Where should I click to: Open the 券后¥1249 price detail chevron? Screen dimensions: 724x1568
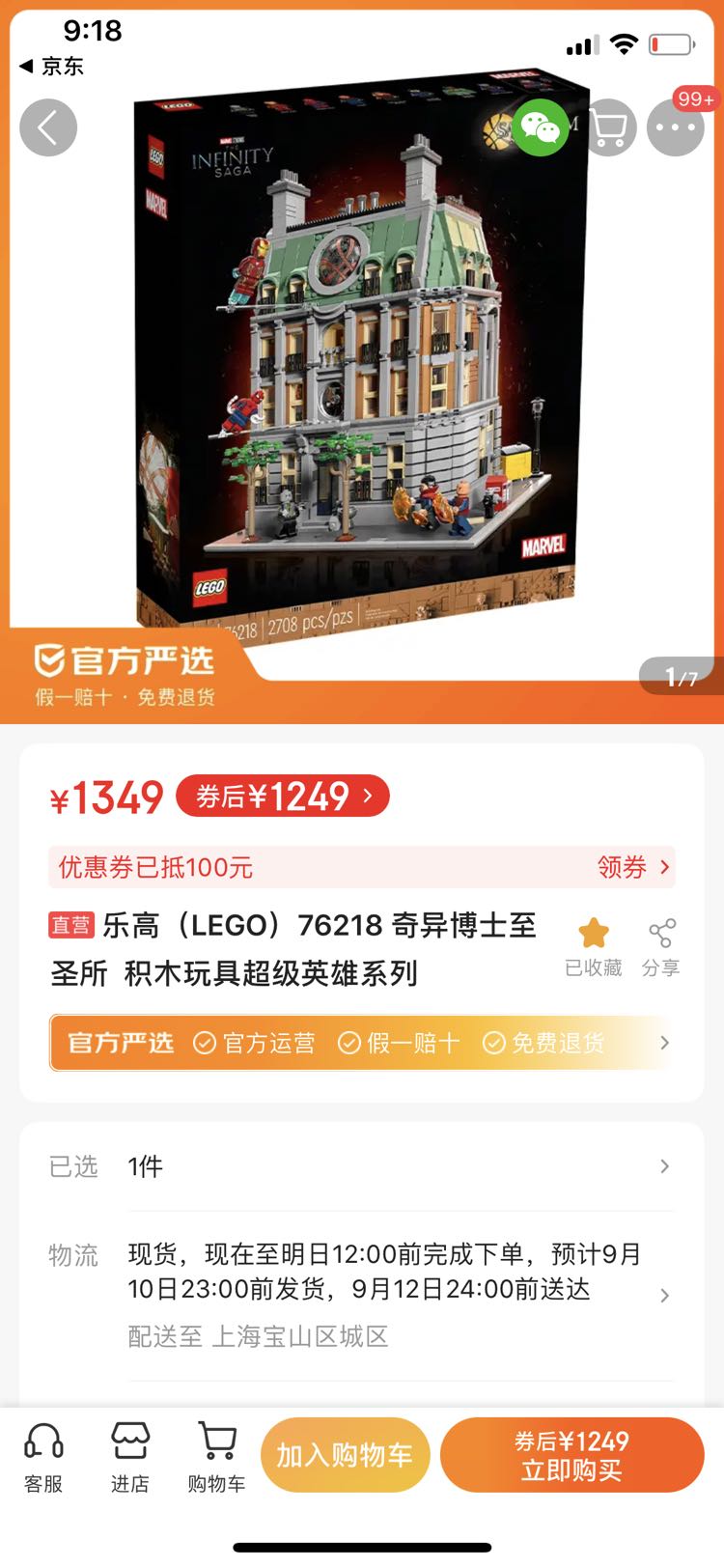click(280, 798)
